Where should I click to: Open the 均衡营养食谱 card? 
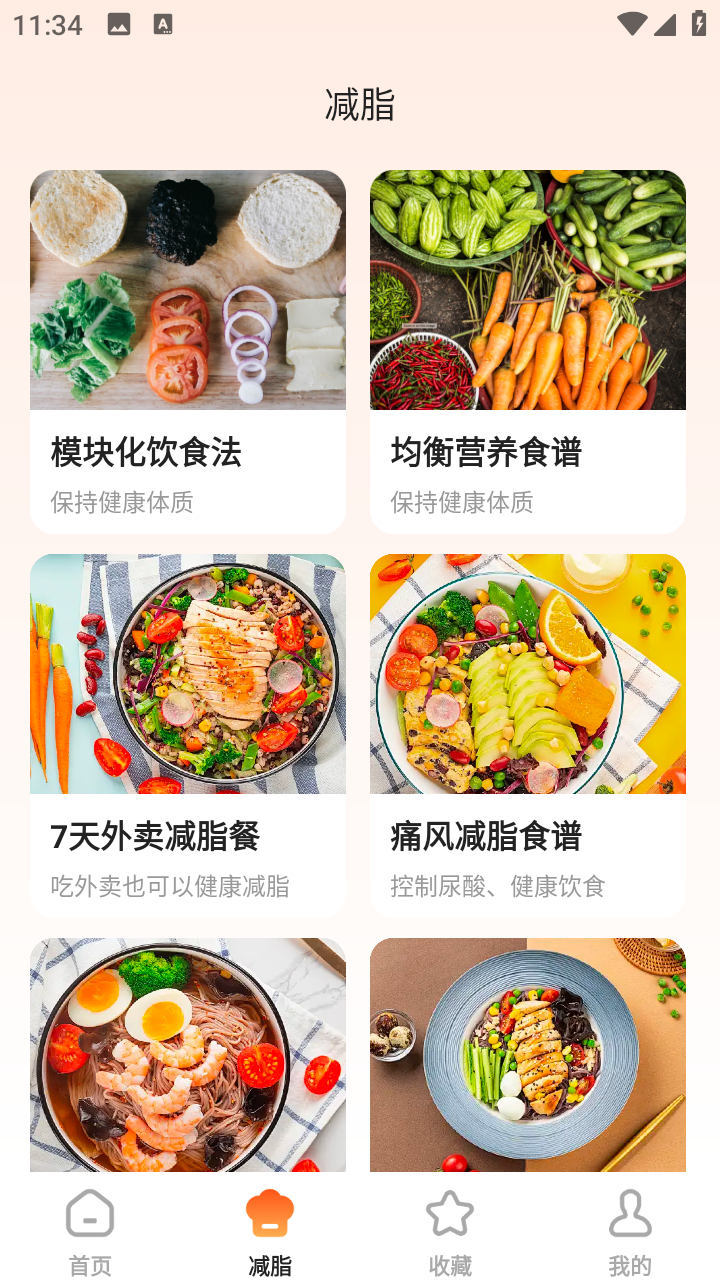(528, 351)
